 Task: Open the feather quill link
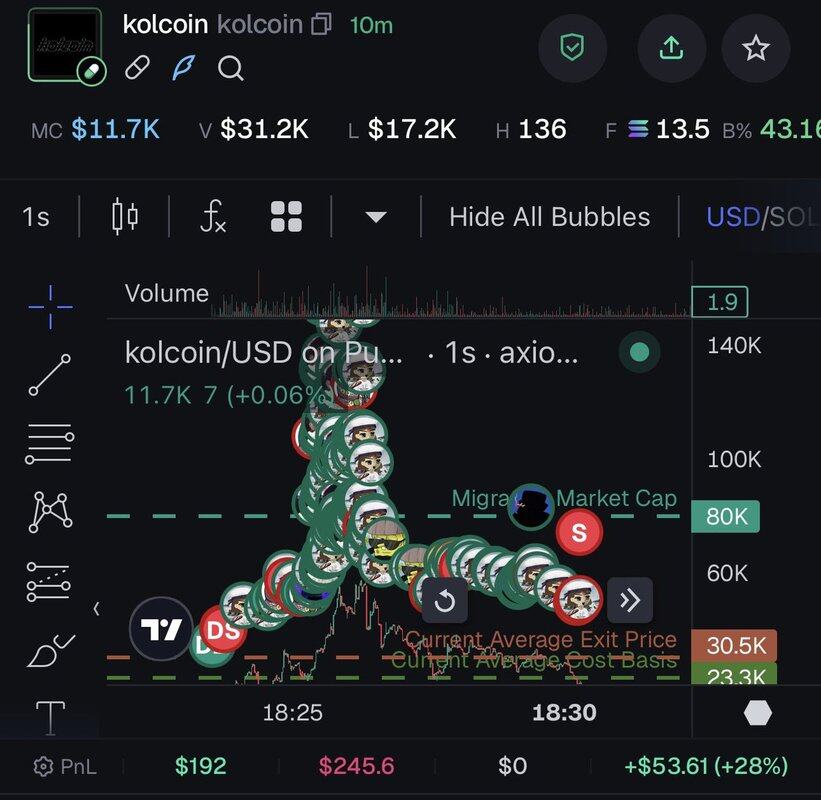click(x=184, y=68)
